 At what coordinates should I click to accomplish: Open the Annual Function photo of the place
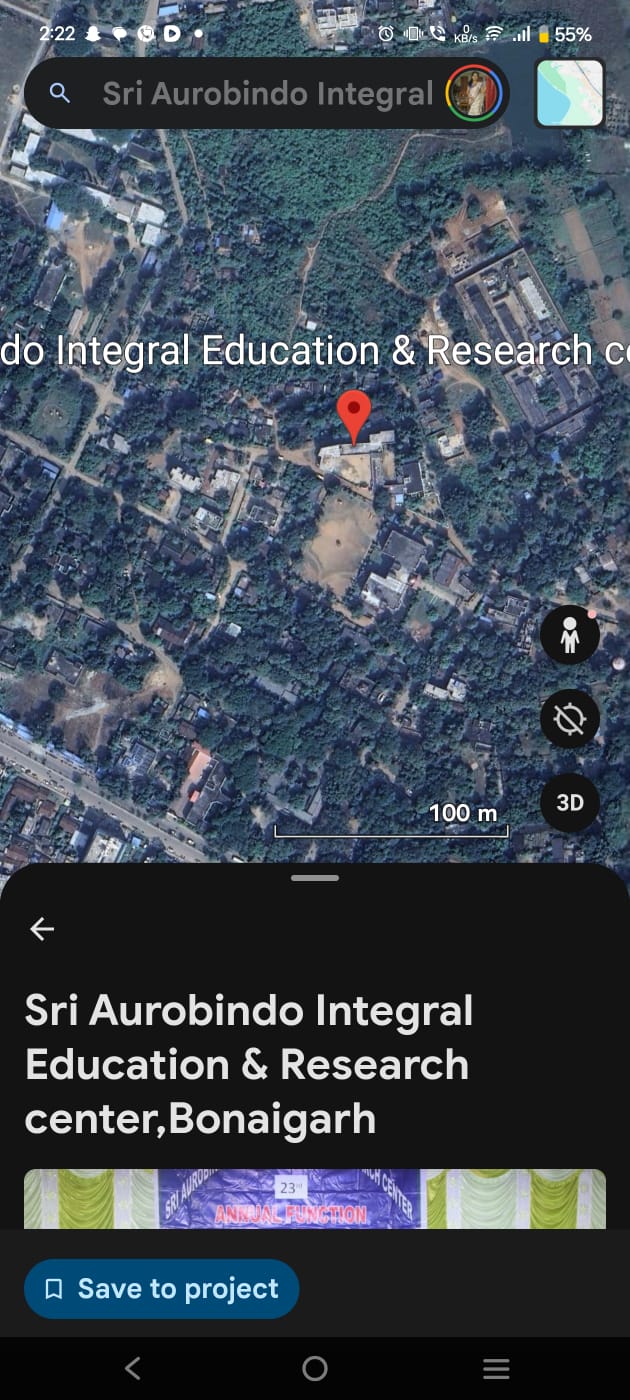(315, 1198)
